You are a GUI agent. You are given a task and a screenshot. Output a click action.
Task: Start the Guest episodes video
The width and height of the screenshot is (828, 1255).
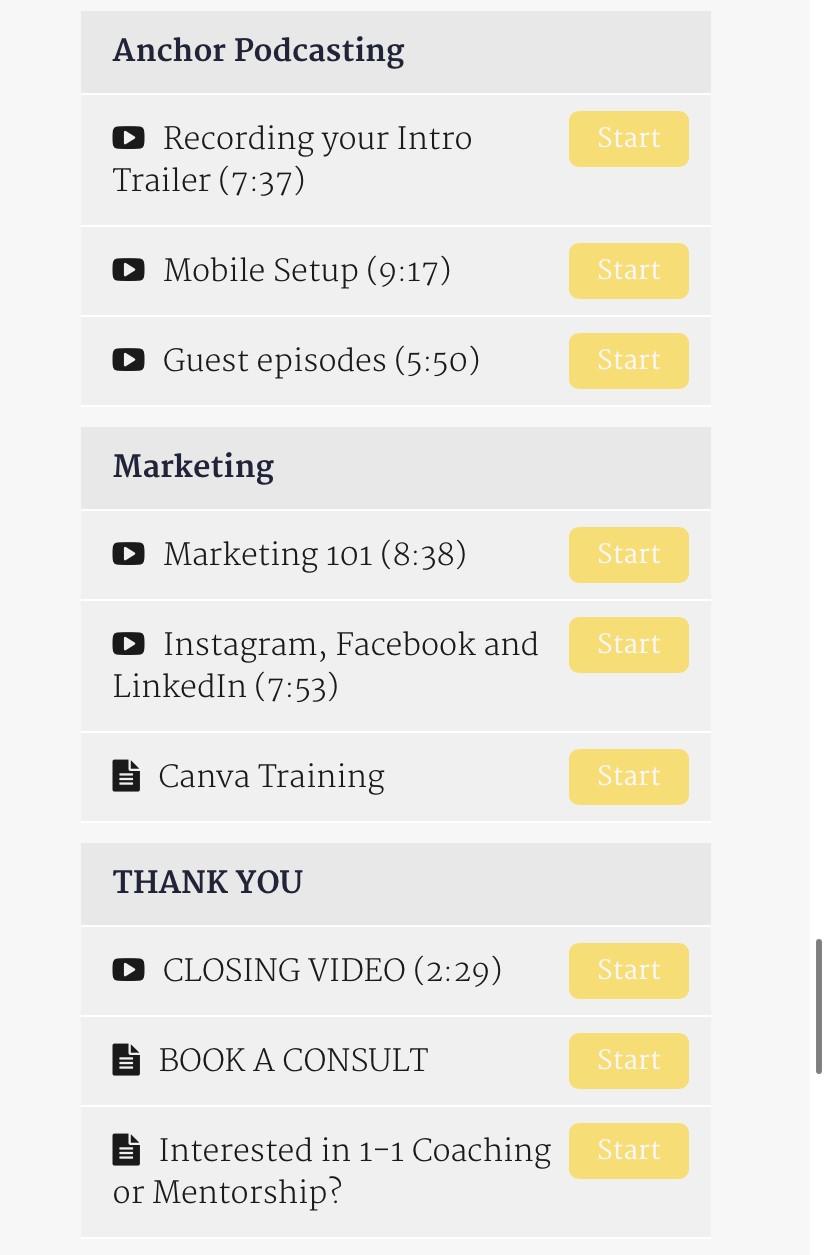pyautogui.click(x=628, y=361)
